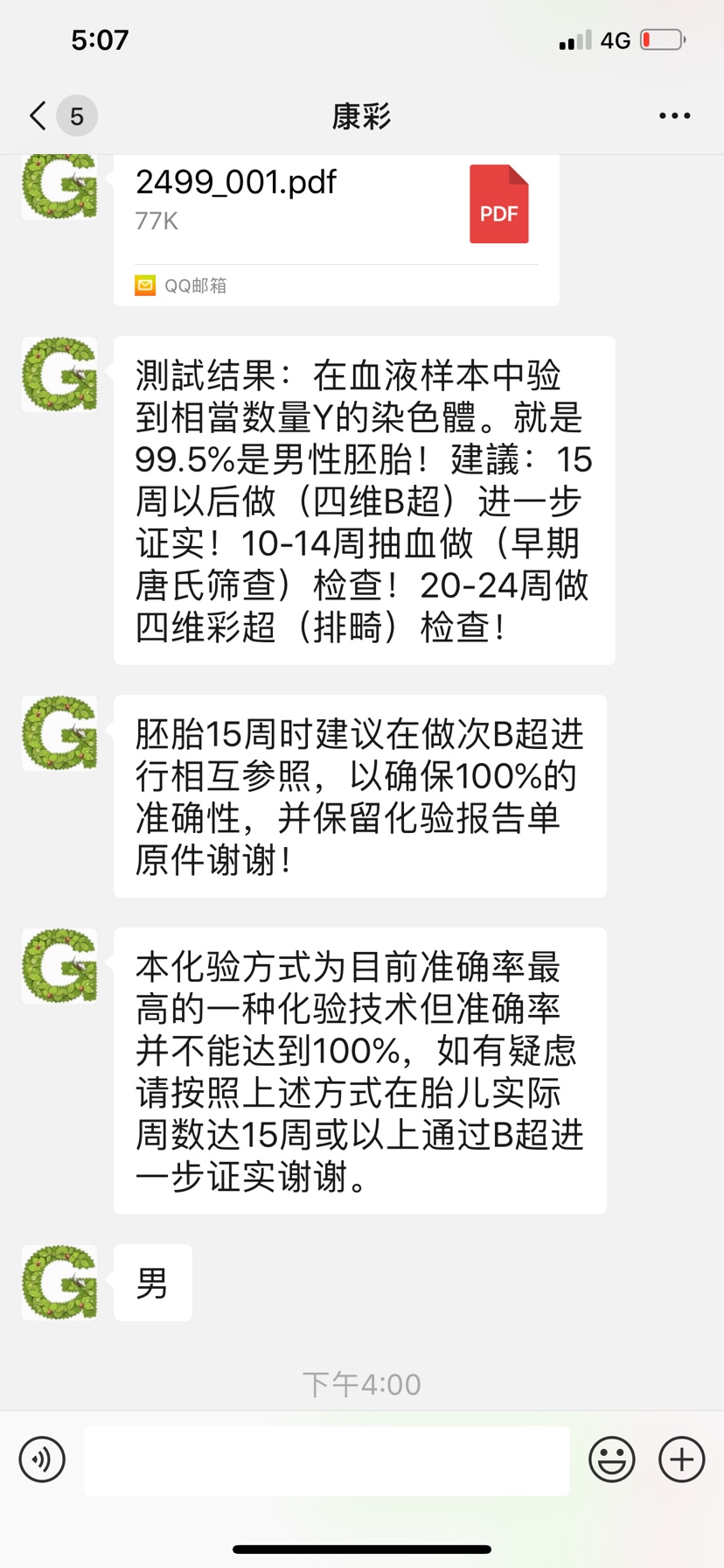Viewport: 724px width, 1568px height.
Task: Open the 2499_001.pdf attachment
Action: tap(336, 219)
